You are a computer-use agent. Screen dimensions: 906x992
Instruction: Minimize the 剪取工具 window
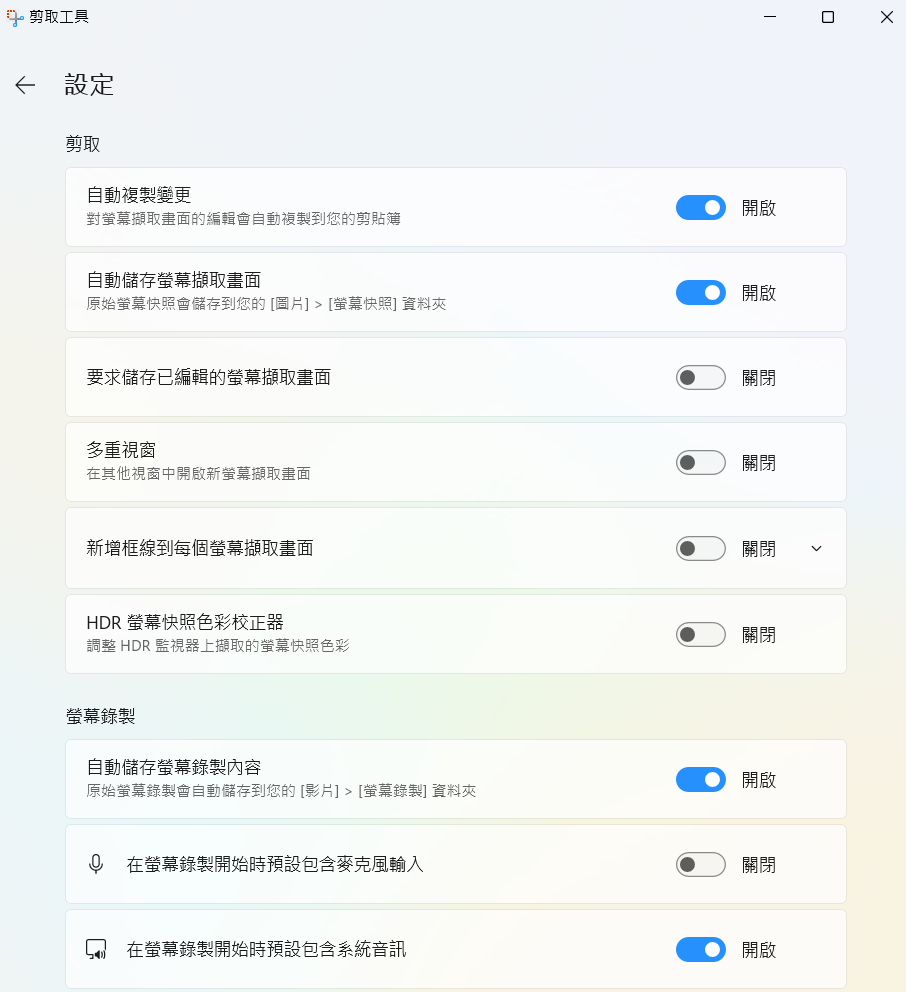[x=769, y=17]
